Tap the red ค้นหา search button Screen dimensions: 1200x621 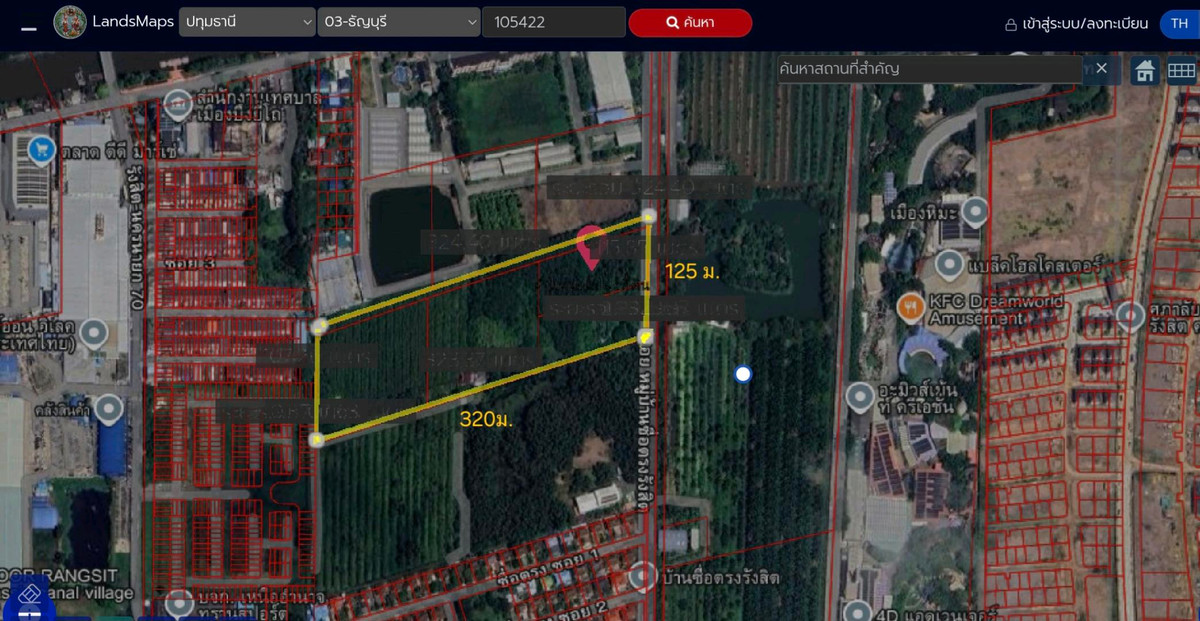690,22
